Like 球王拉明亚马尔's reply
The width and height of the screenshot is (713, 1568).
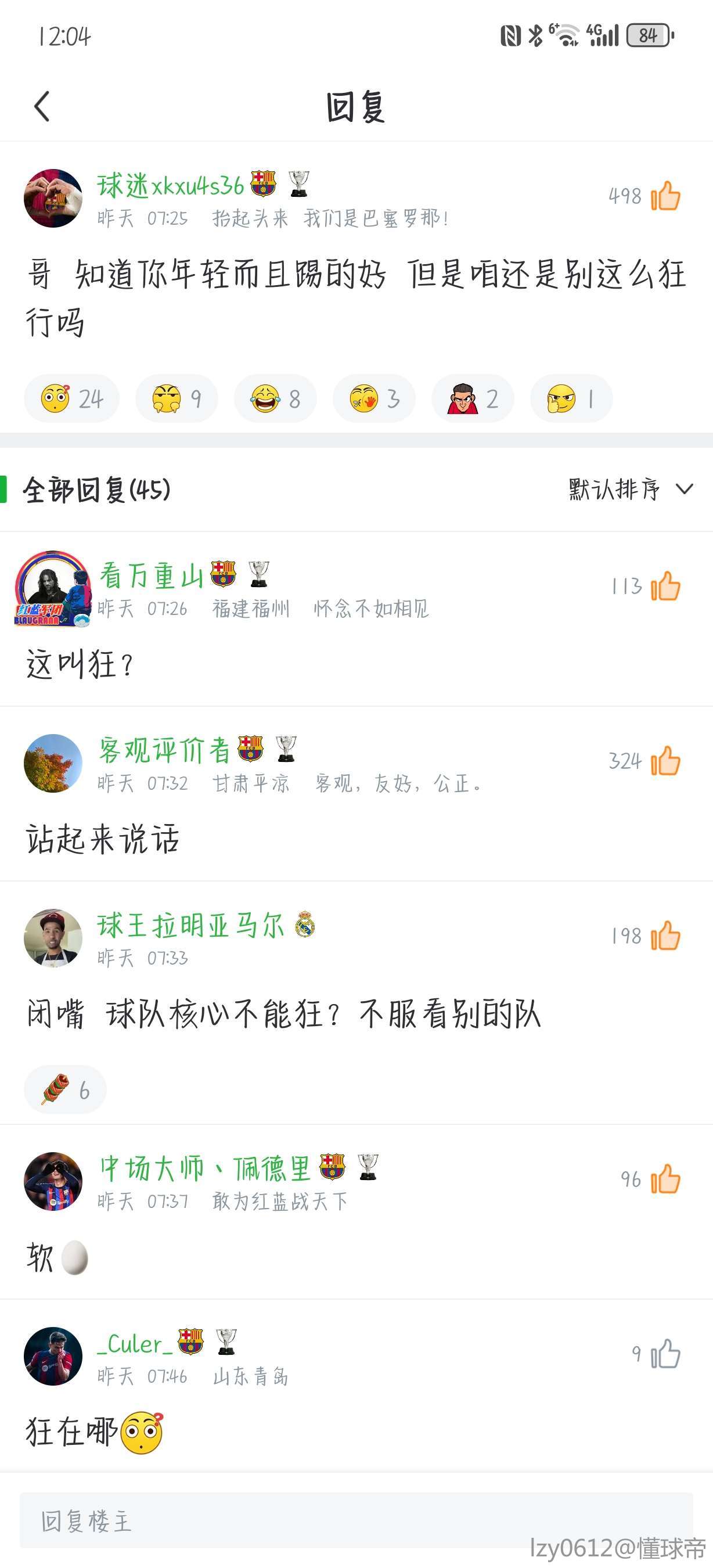tap(665, 936)
